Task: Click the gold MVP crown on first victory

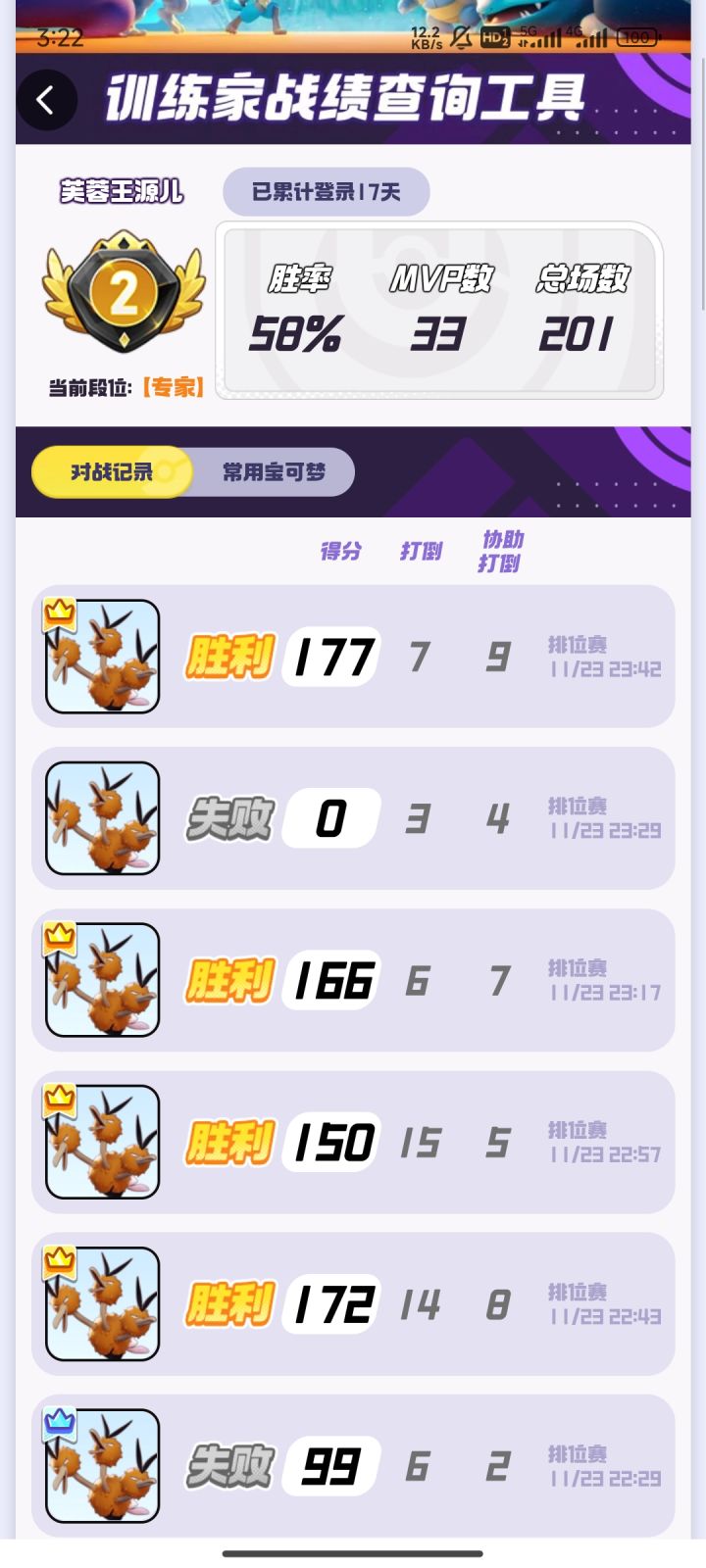Action: (x=61, y=611)
